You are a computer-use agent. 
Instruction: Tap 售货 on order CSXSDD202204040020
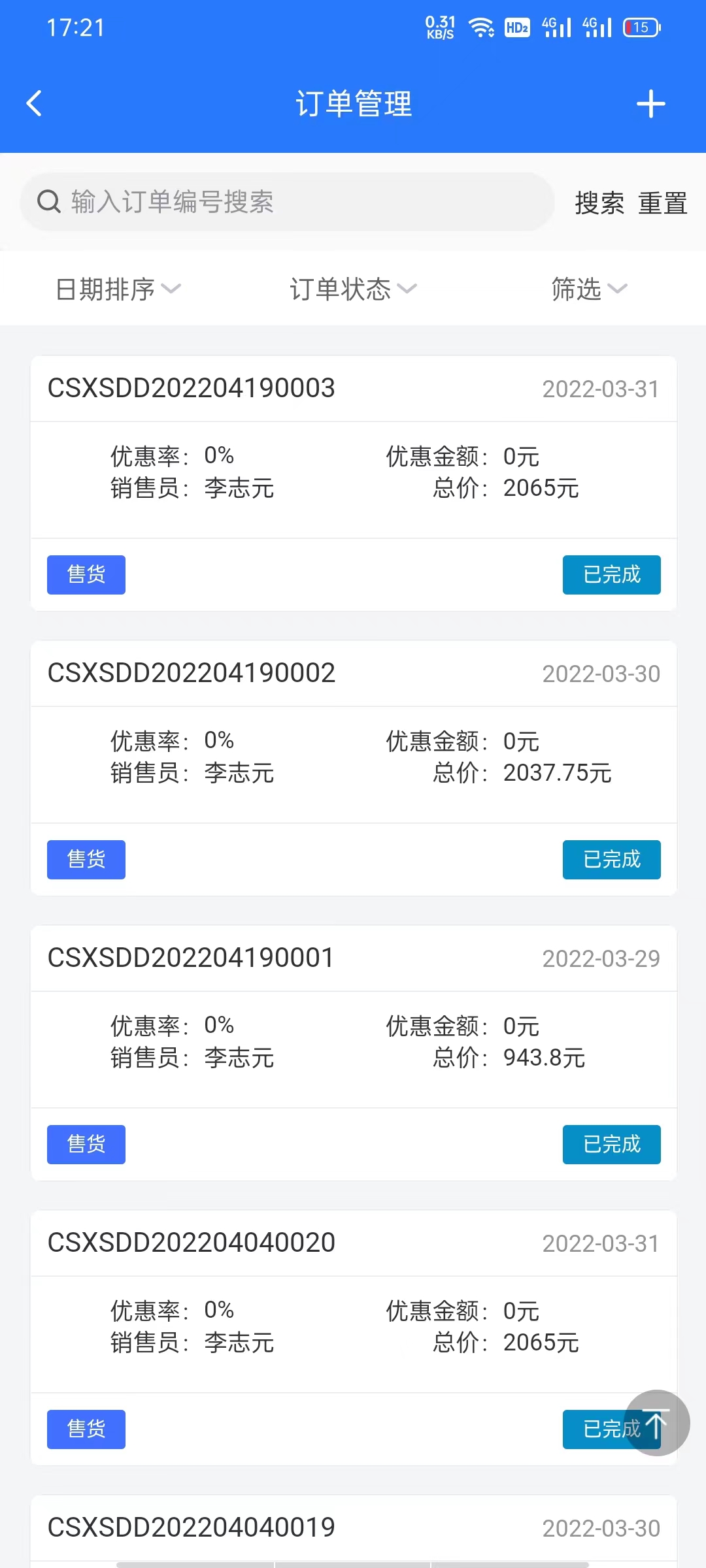click(x=86, y=1429)
